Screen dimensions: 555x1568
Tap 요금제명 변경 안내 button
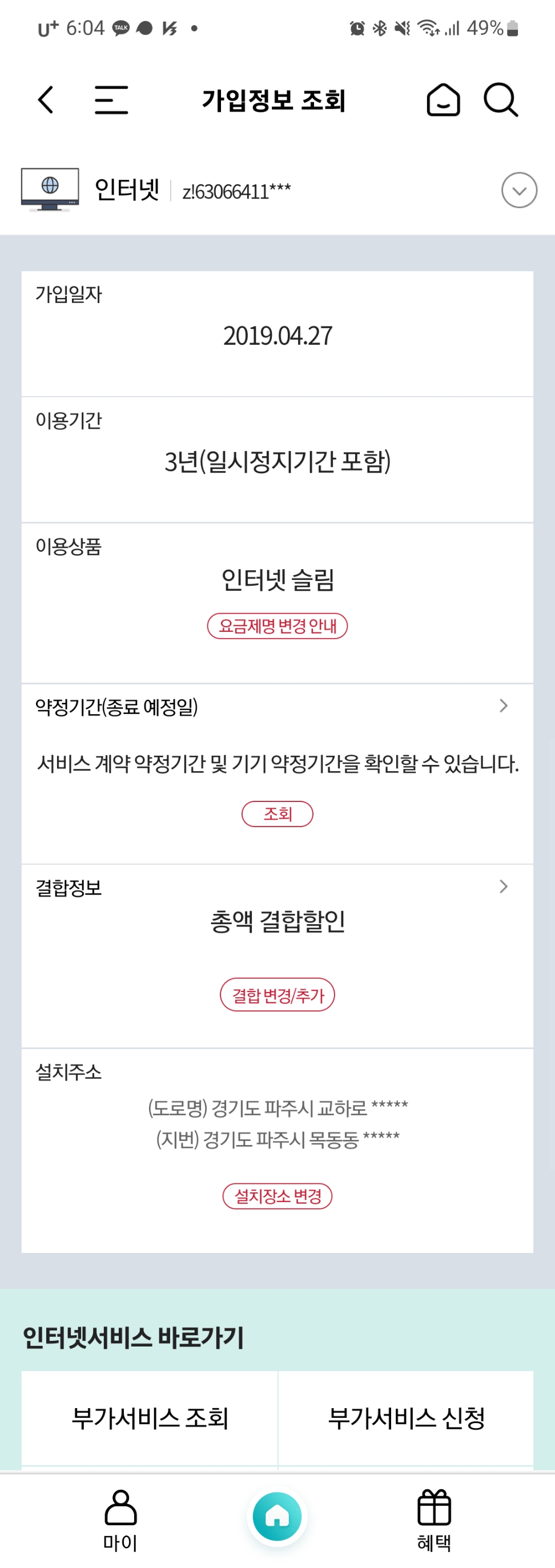pos(277,626)
